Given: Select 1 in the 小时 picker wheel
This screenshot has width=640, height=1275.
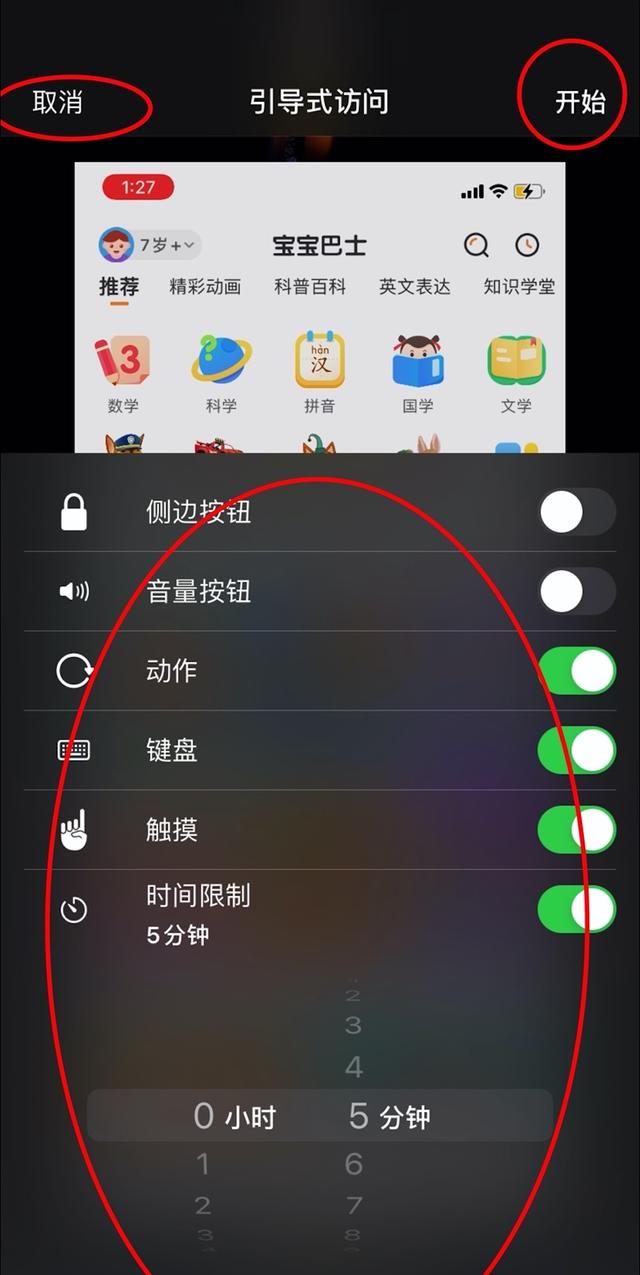Looking at the screenshot, I should (204, 1164).
